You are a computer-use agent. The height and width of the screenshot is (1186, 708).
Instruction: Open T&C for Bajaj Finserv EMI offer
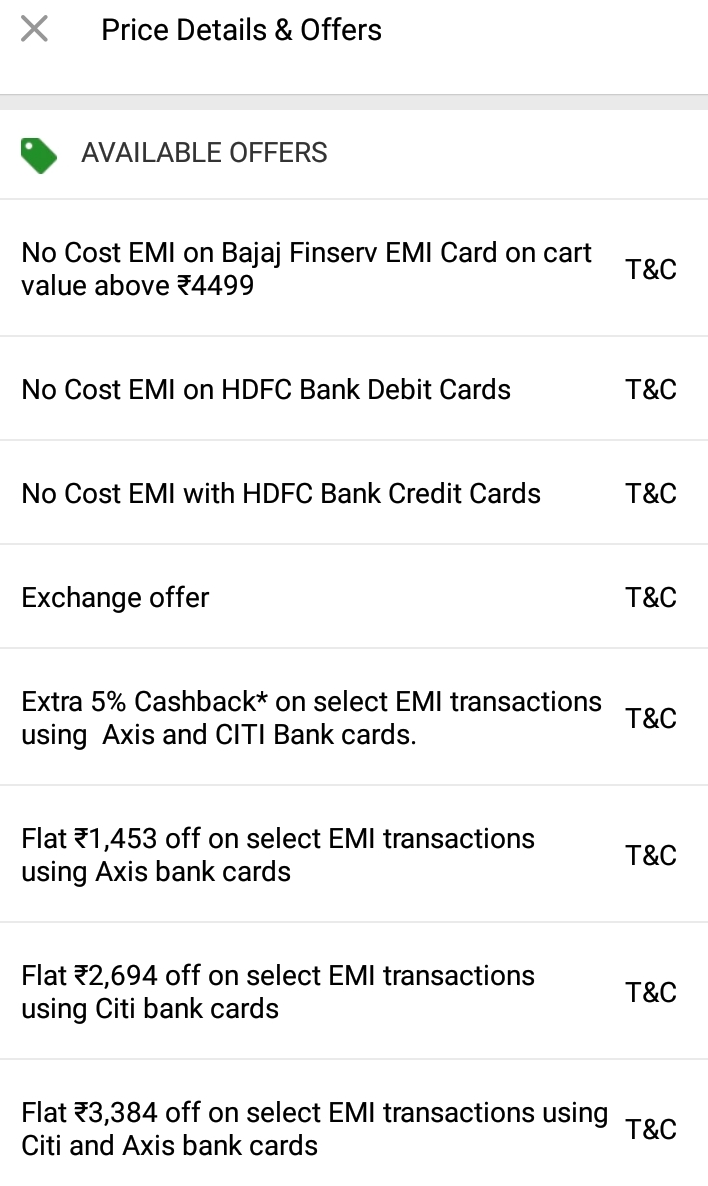coord(651,269)
